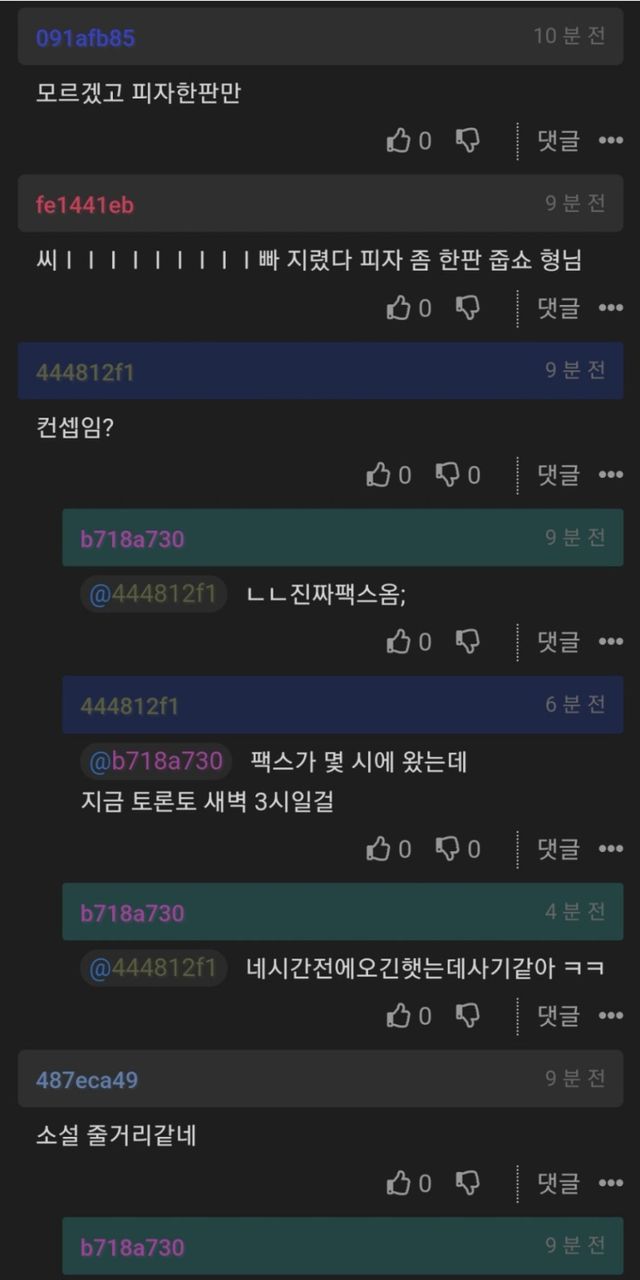The height and width of the screenshot is (1280, 640).
Task: Open more options for the reply 'ㄴㄴ진짜팩스옴;'
Action: [610, 641]
